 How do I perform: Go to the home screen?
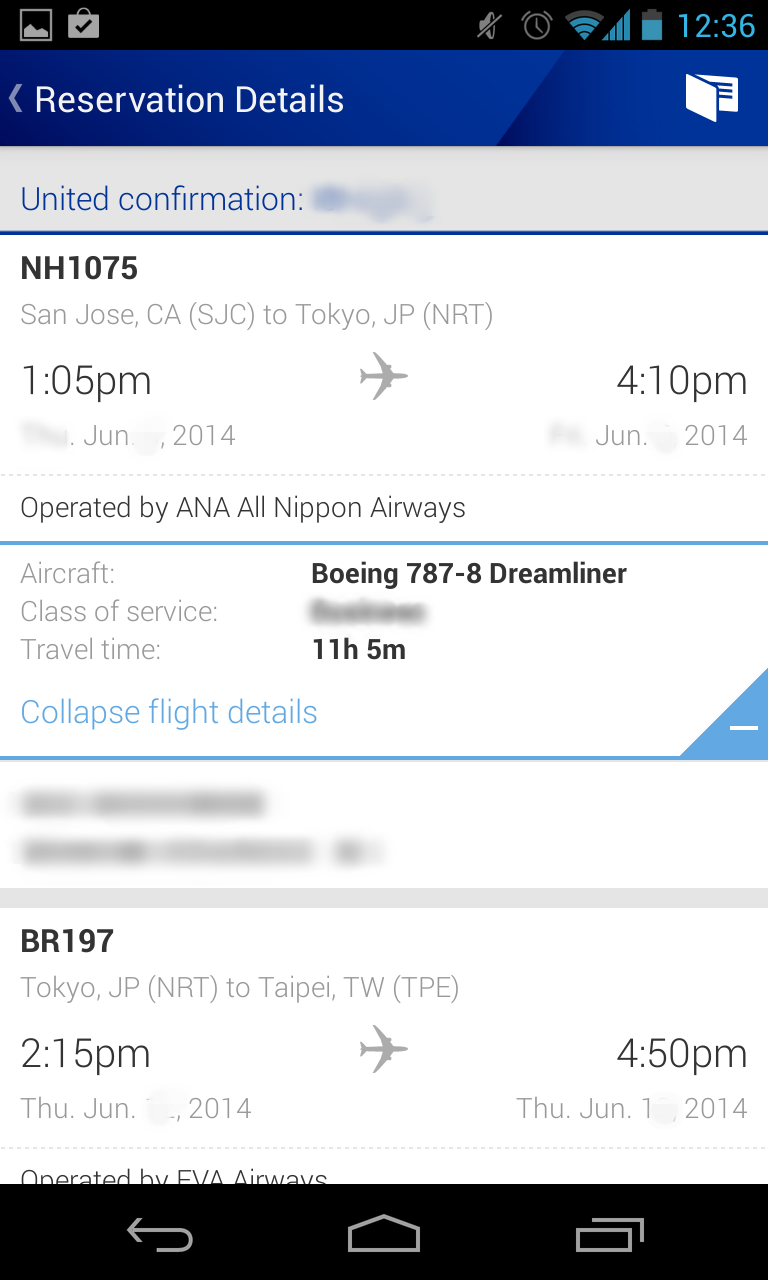coord(384,1234)
